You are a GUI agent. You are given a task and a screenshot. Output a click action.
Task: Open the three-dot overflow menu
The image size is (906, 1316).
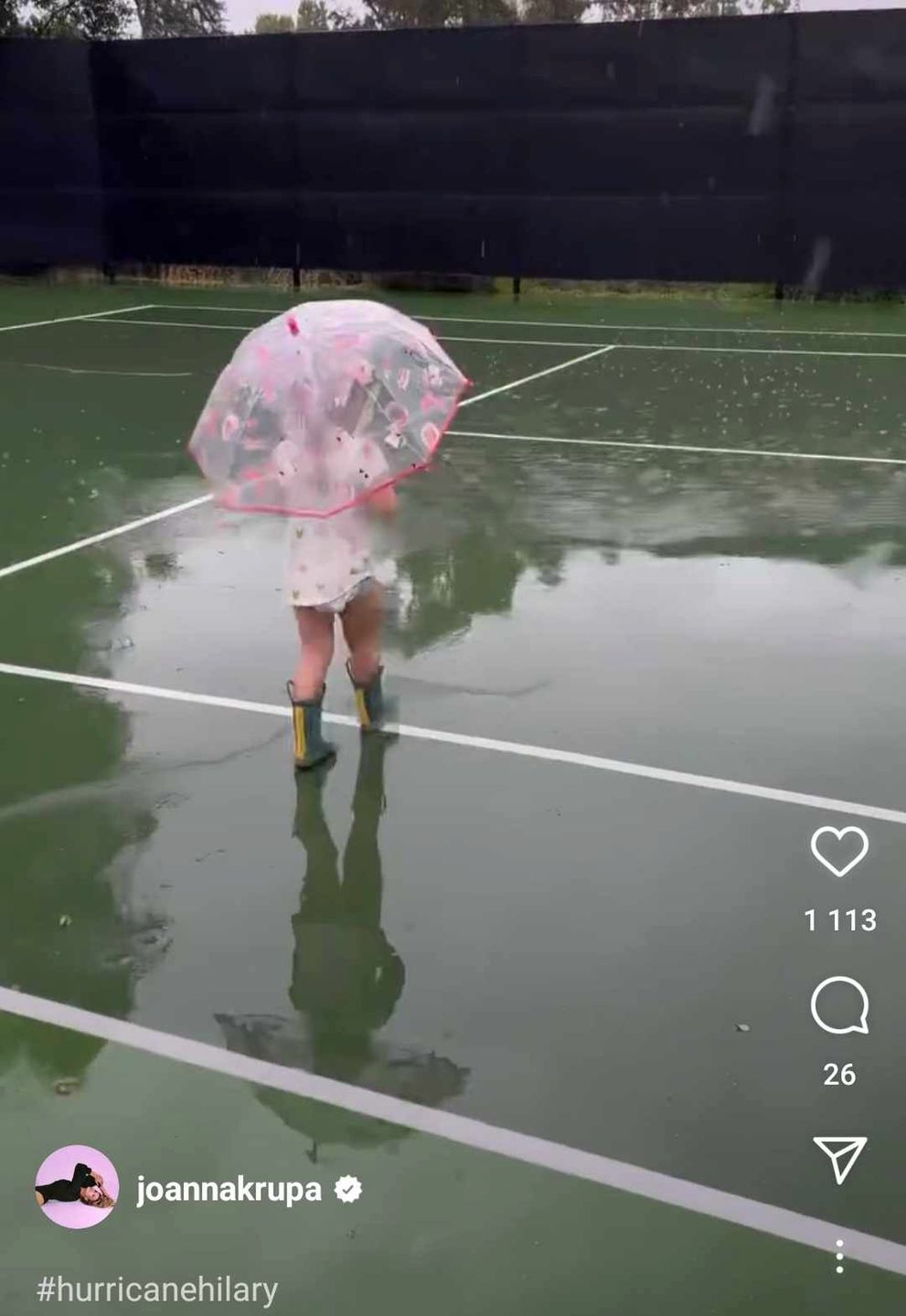click(x=838, y=1257)
